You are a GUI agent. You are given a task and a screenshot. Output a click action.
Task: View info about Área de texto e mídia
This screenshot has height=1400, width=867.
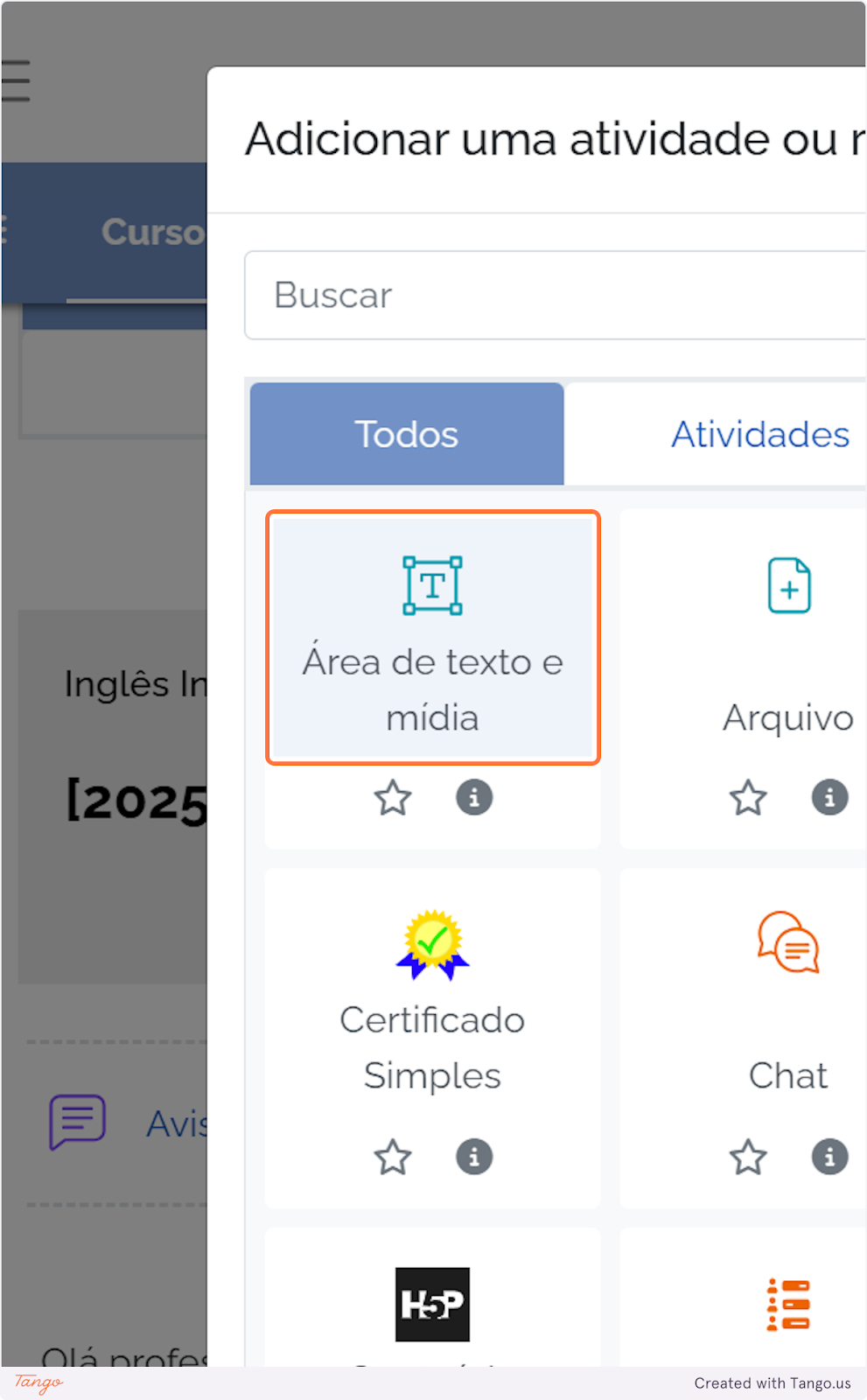pos(474,797)
